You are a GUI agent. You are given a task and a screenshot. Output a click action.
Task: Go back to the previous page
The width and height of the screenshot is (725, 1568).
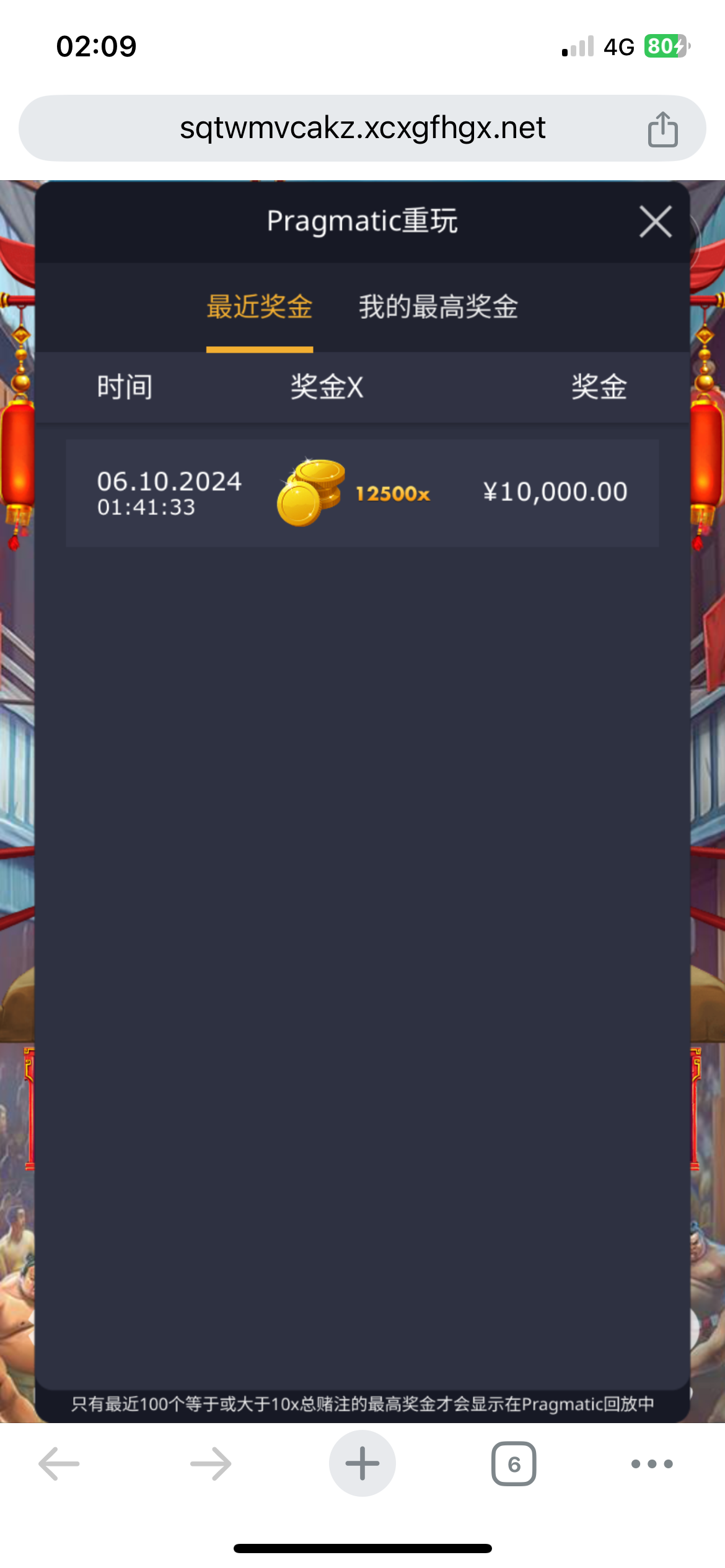[59, 1464]
